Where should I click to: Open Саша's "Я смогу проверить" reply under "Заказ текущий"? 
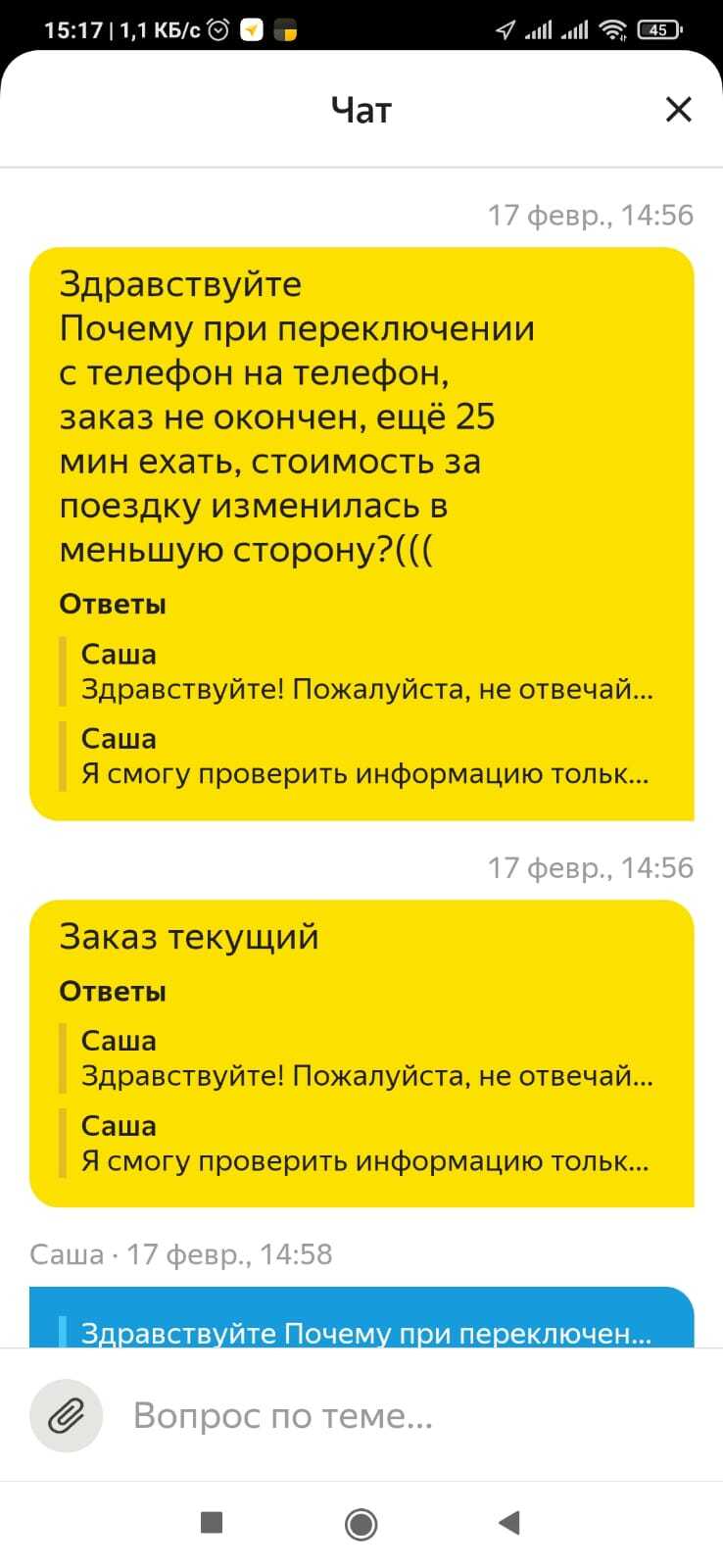pos(364,1144)
